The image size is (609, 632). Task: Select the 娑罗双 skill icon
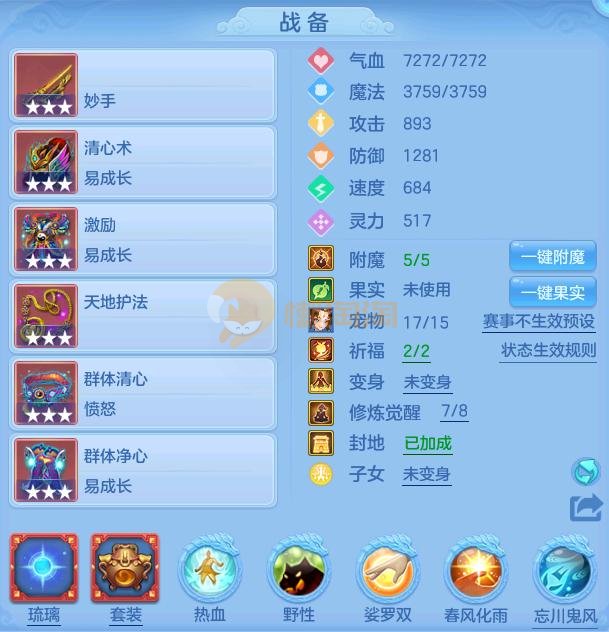389,569
